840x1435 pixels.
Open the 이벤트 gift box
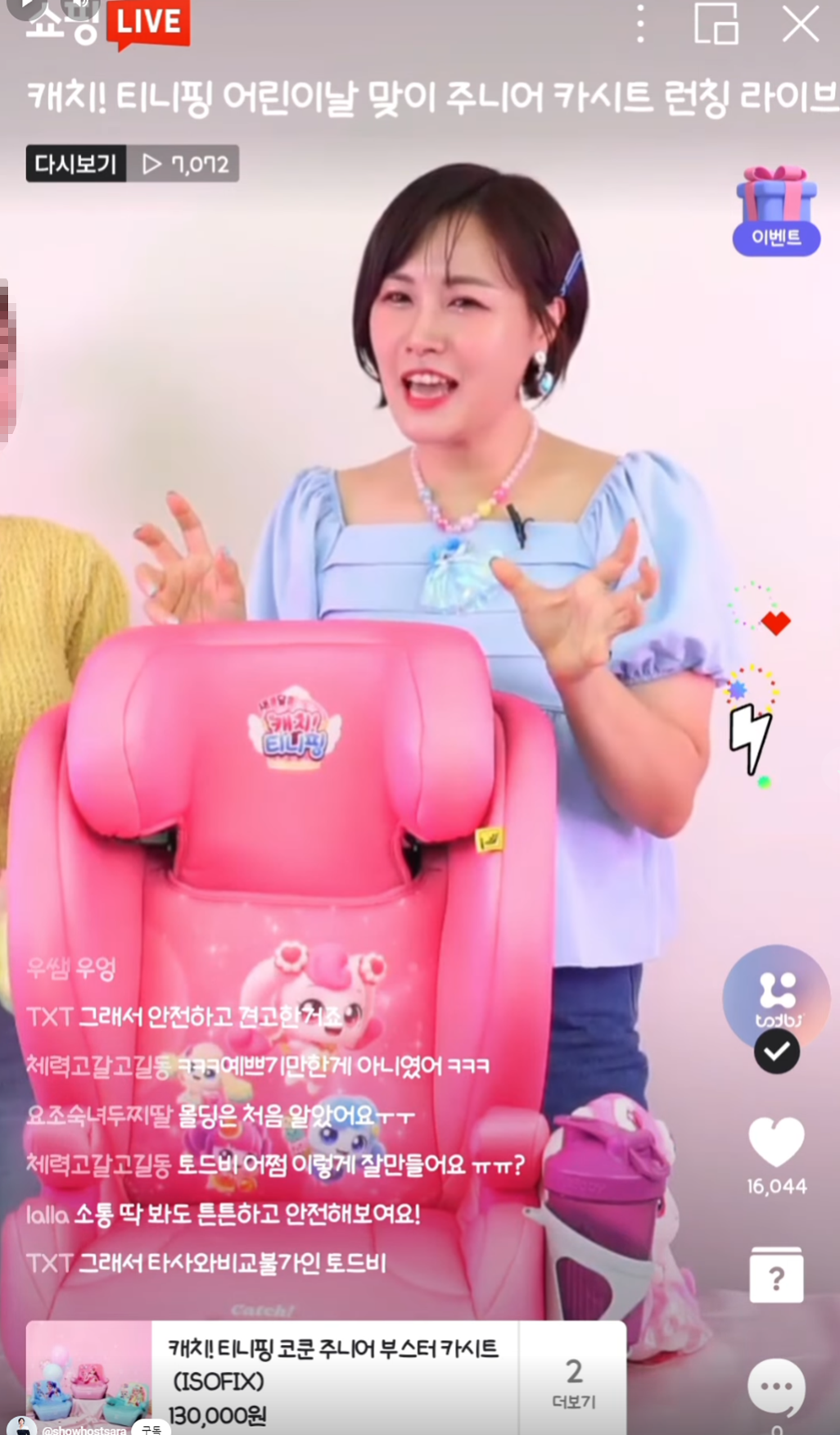coord(776,211)
